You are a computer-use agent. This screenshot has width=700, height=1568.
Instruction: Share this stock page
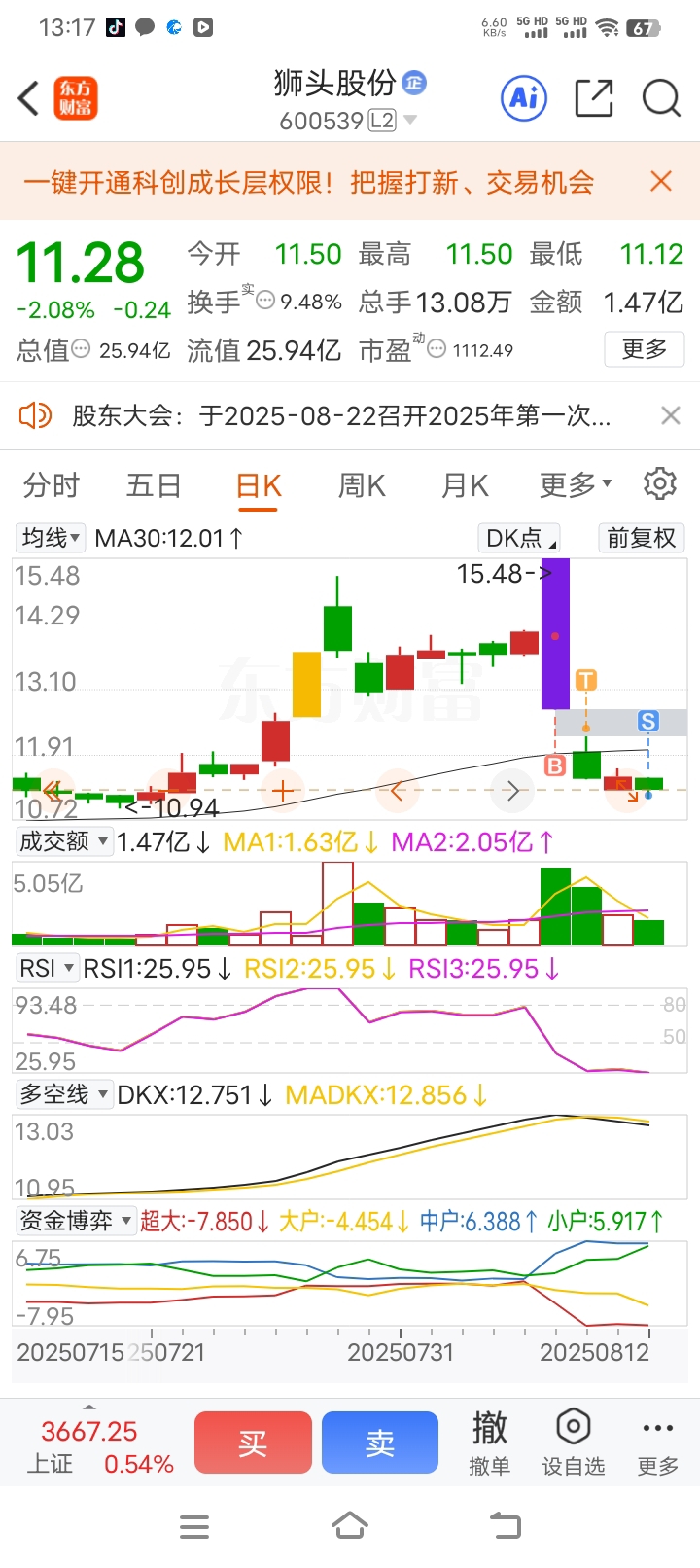click(594, 98)
